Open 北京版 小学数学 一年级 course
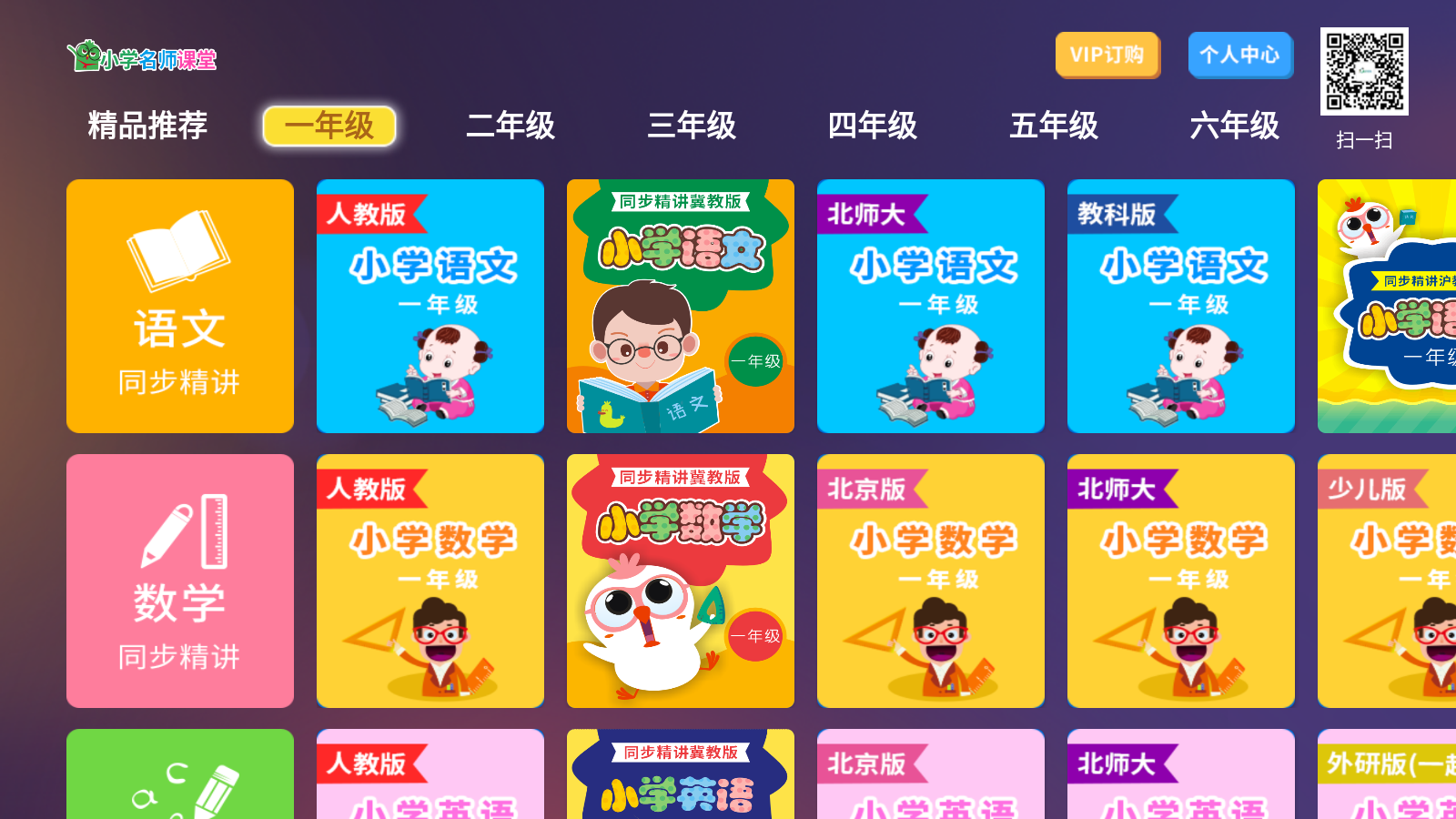 pos(931,581)
